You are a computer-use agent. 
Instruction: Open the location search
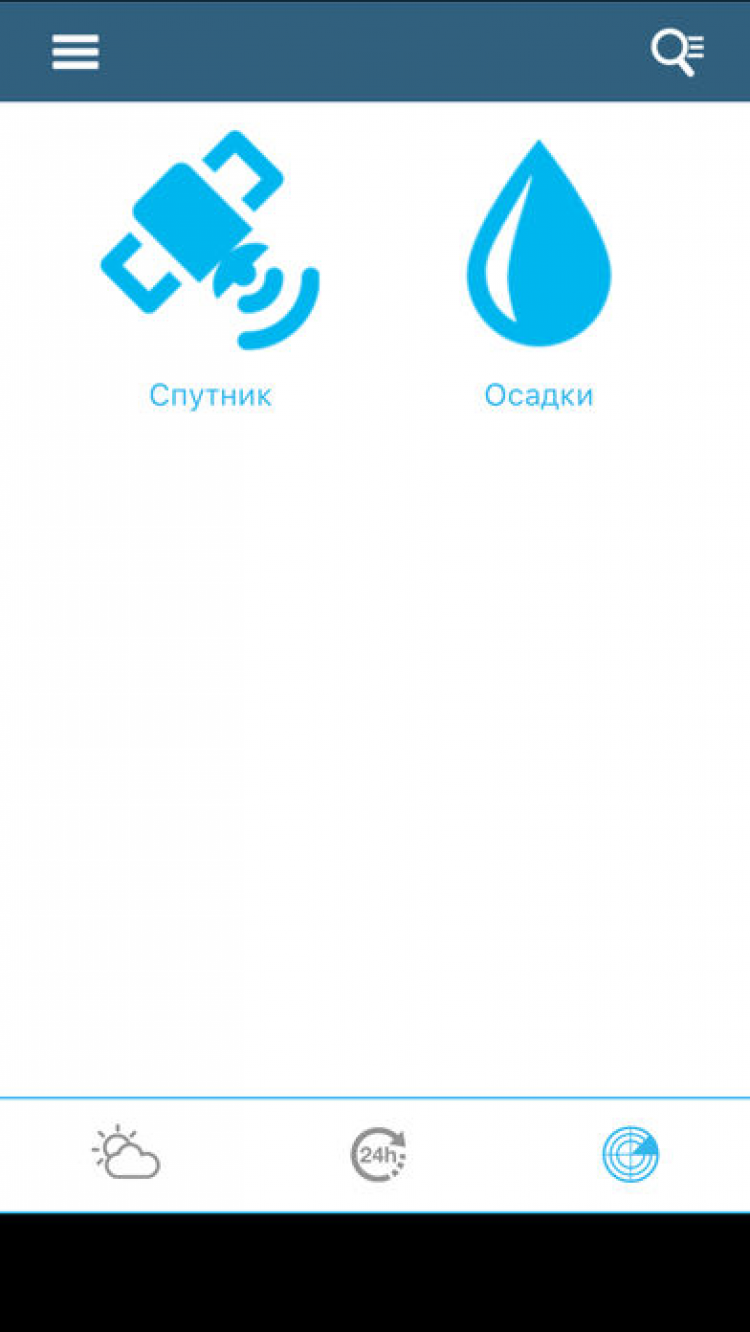coord(678,52)
